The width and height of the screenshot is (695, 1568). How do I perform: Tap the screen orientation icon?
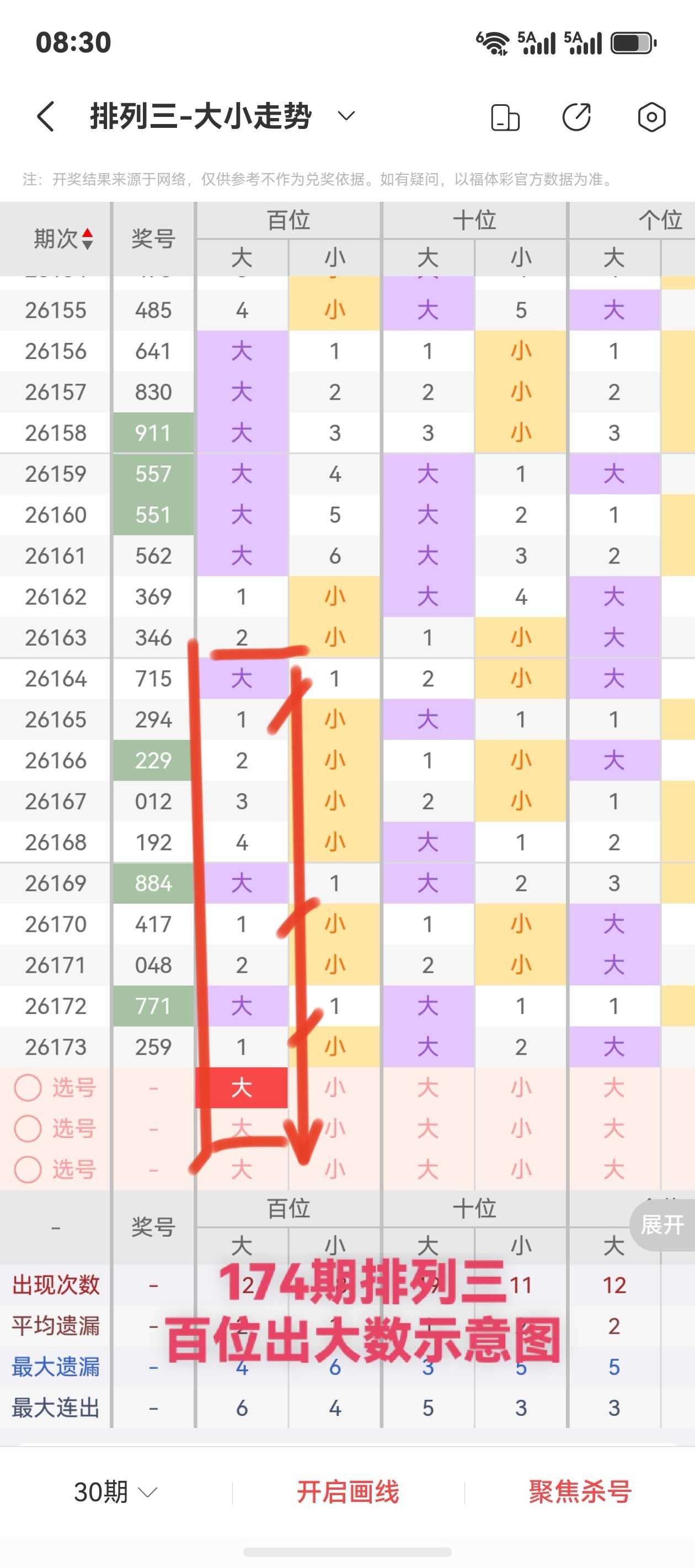(x=505, y=117)
